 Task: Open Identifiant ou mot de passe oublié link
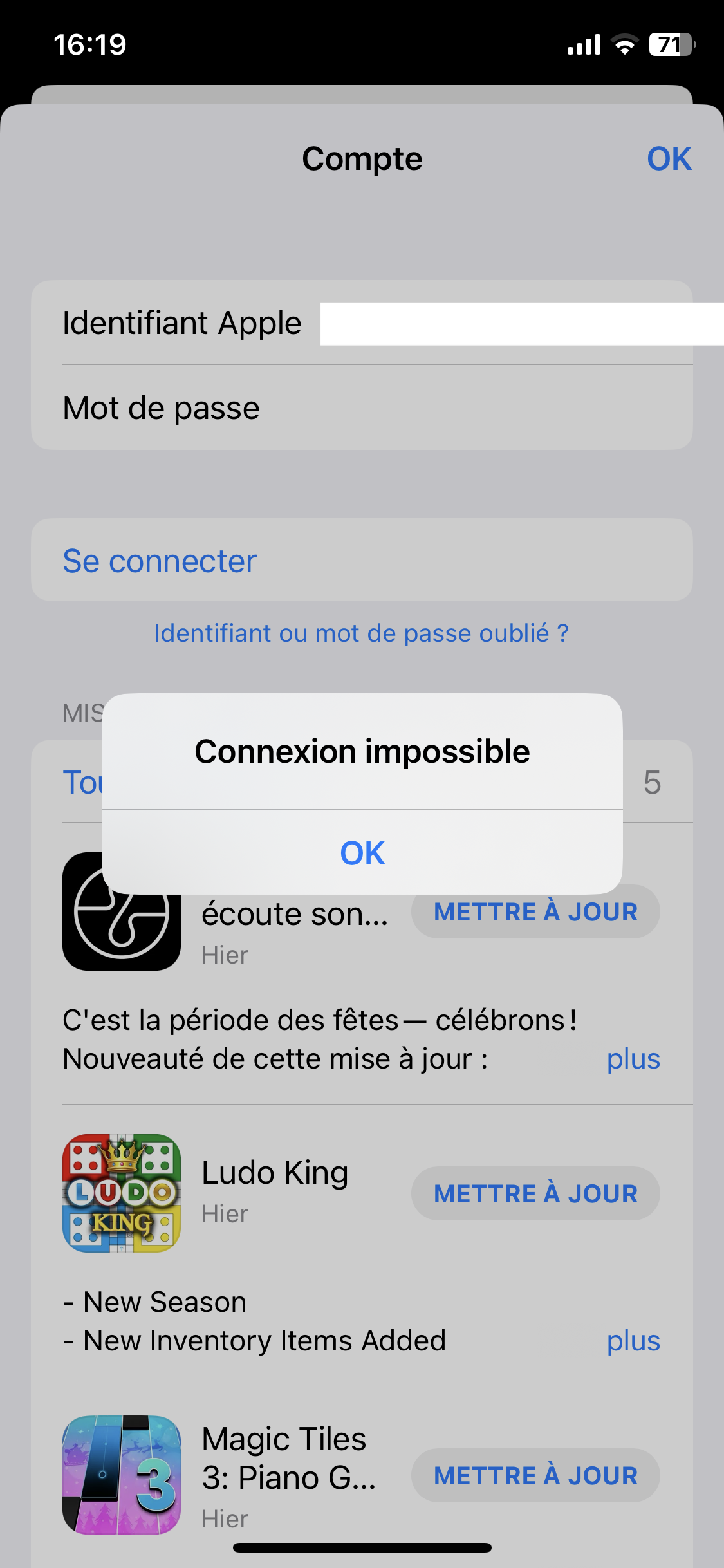pyautogui.click(x=361, y=633)
